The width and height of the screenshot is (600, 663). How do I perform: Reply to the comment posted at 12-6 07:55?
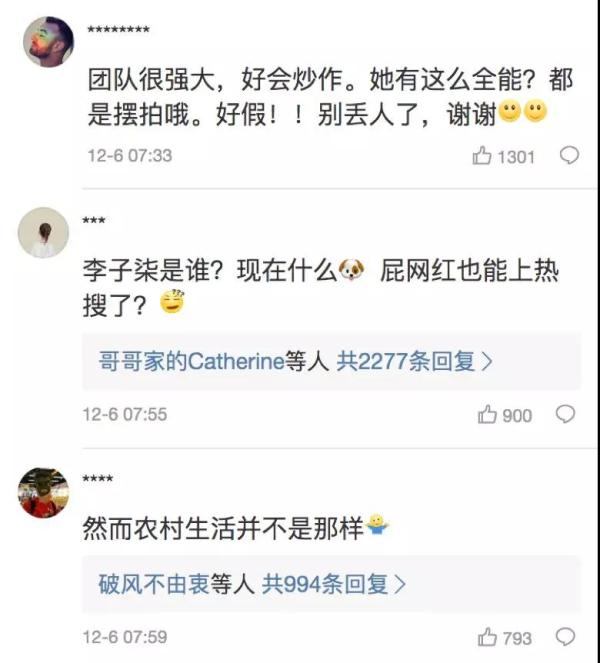click(566, 414)
